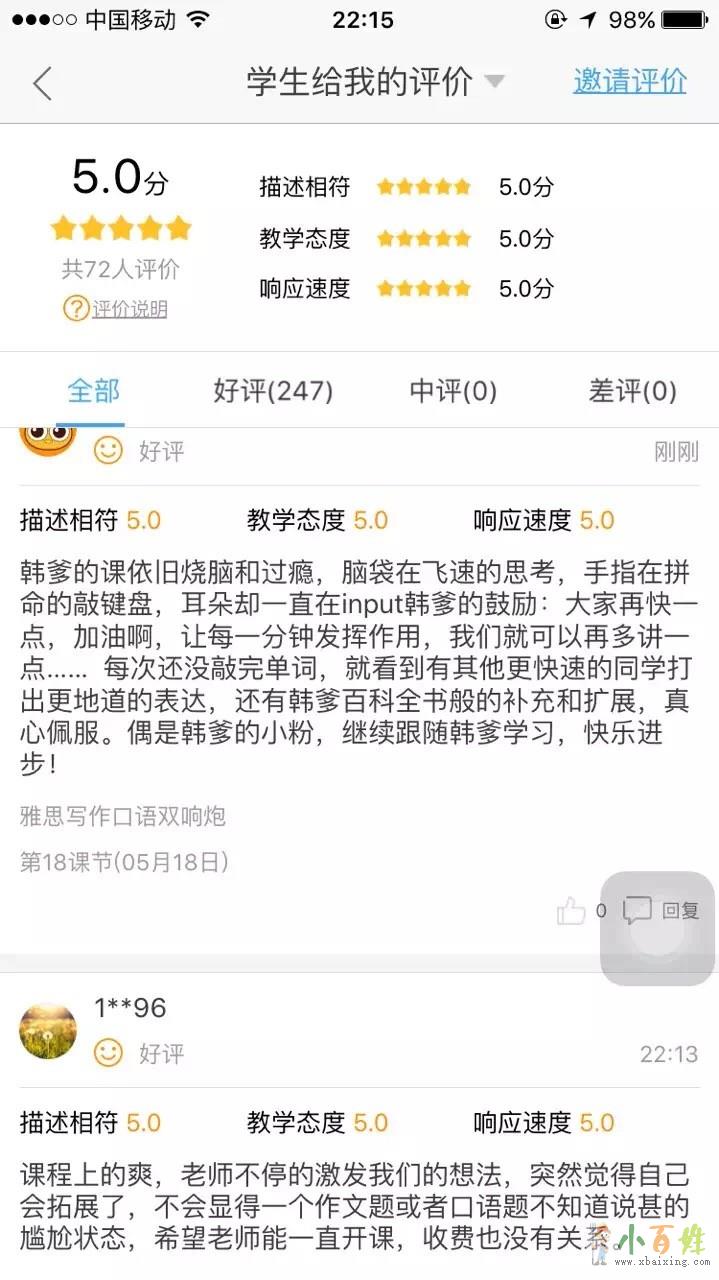
Task: Switch to the 差评(0) tab
Action: click(632, 391)
